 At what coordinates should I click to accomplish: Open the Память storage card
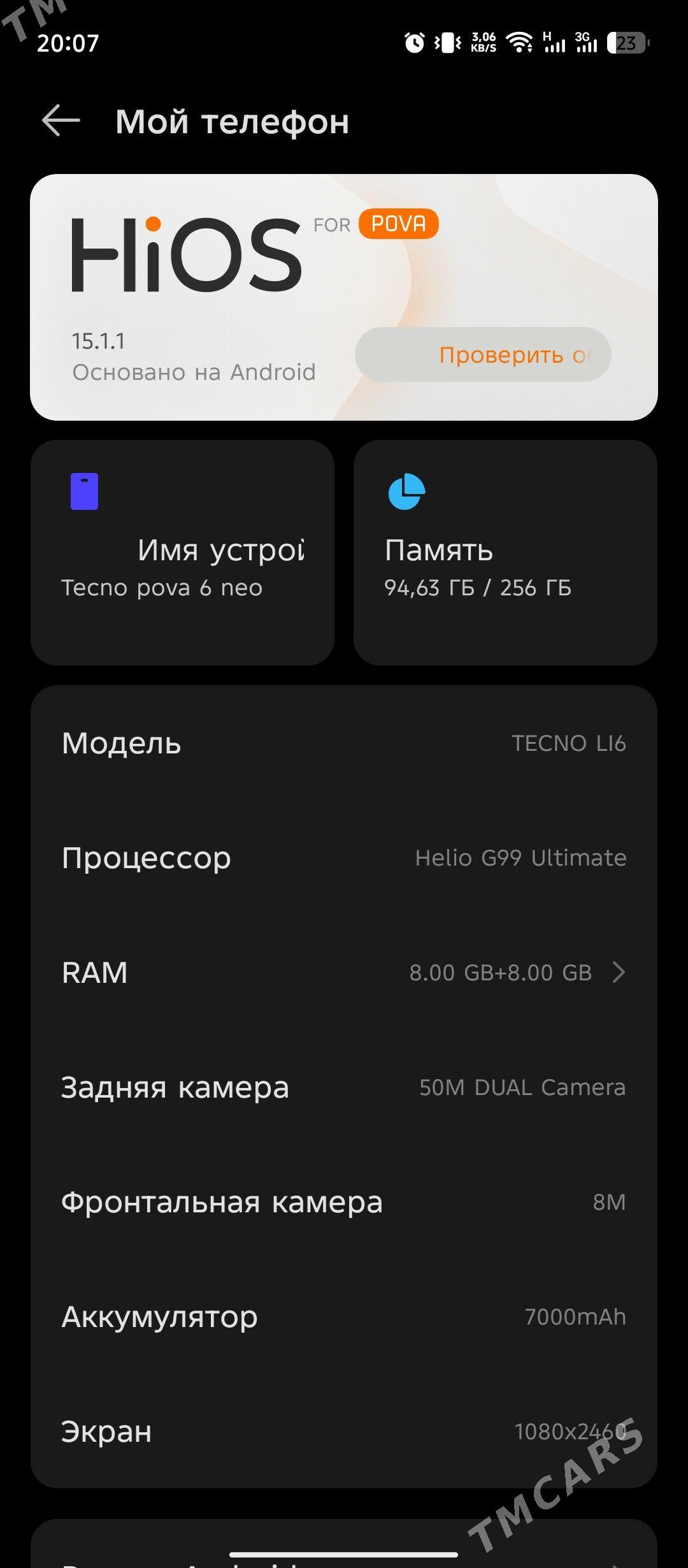pos(505,552)
